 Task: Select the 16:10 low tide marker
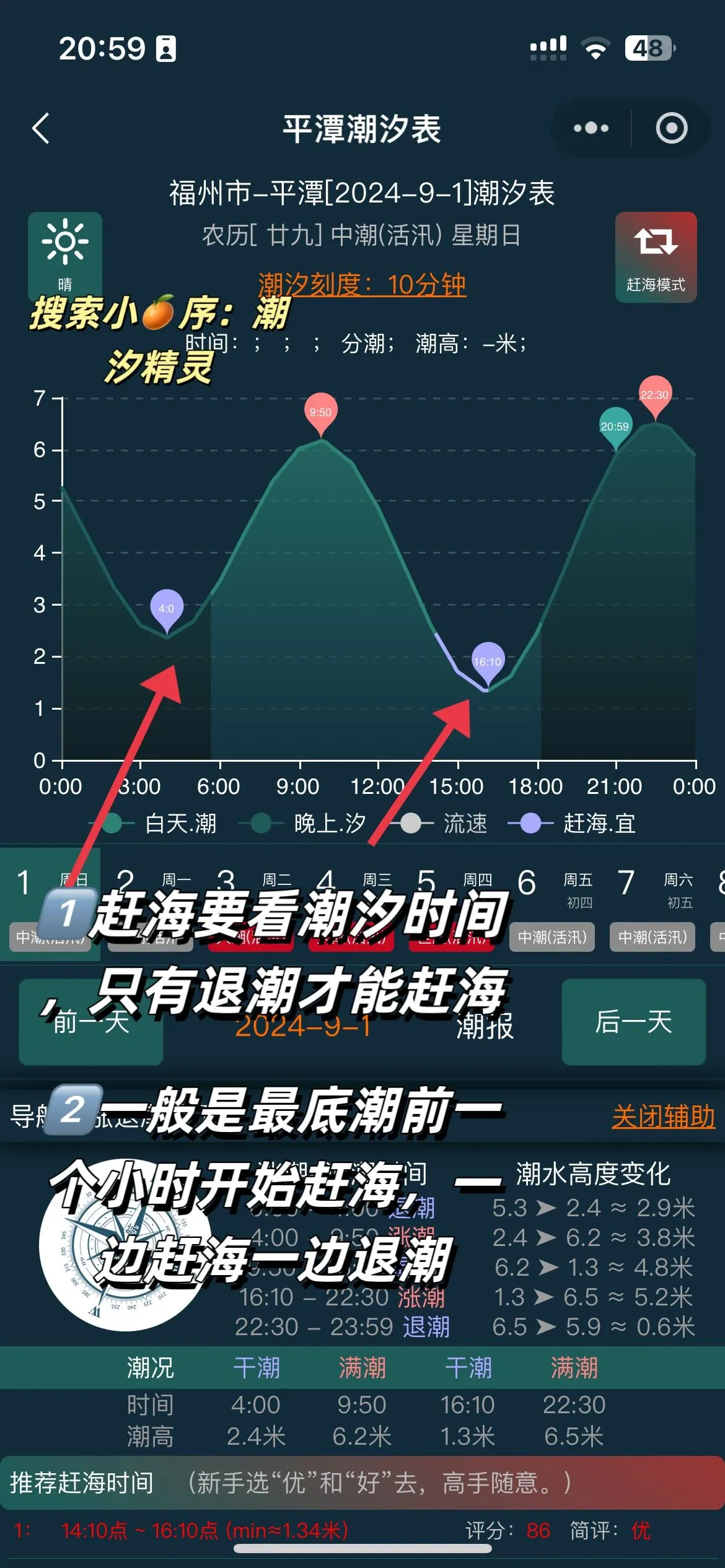point(487,662)
